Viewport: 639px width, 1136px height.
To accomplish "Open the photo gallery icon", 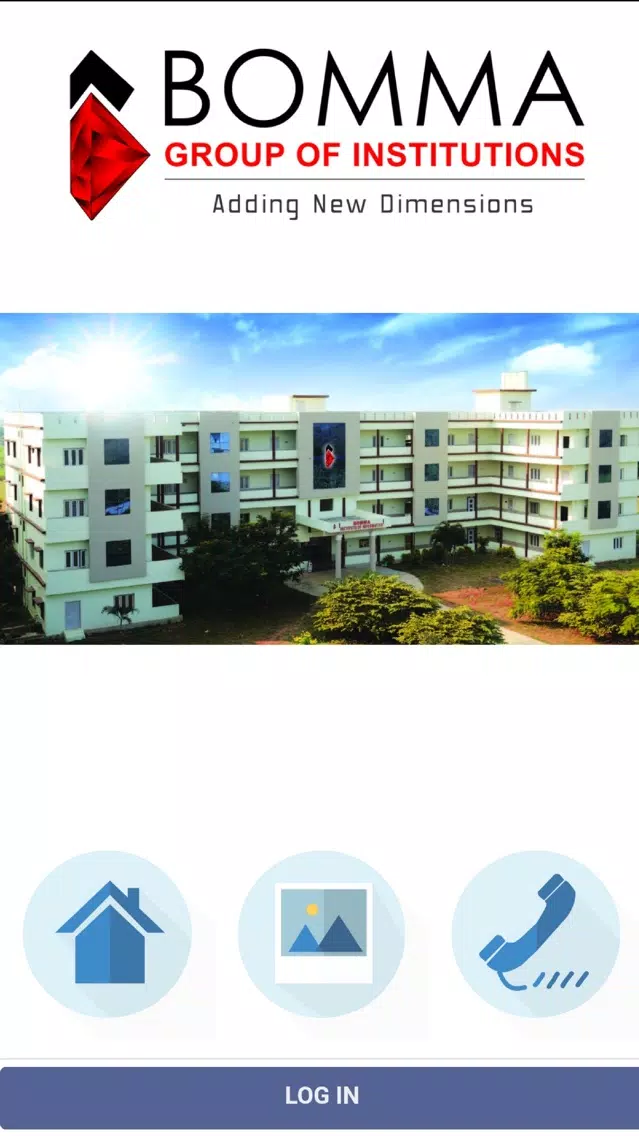I will click(322, 934).
